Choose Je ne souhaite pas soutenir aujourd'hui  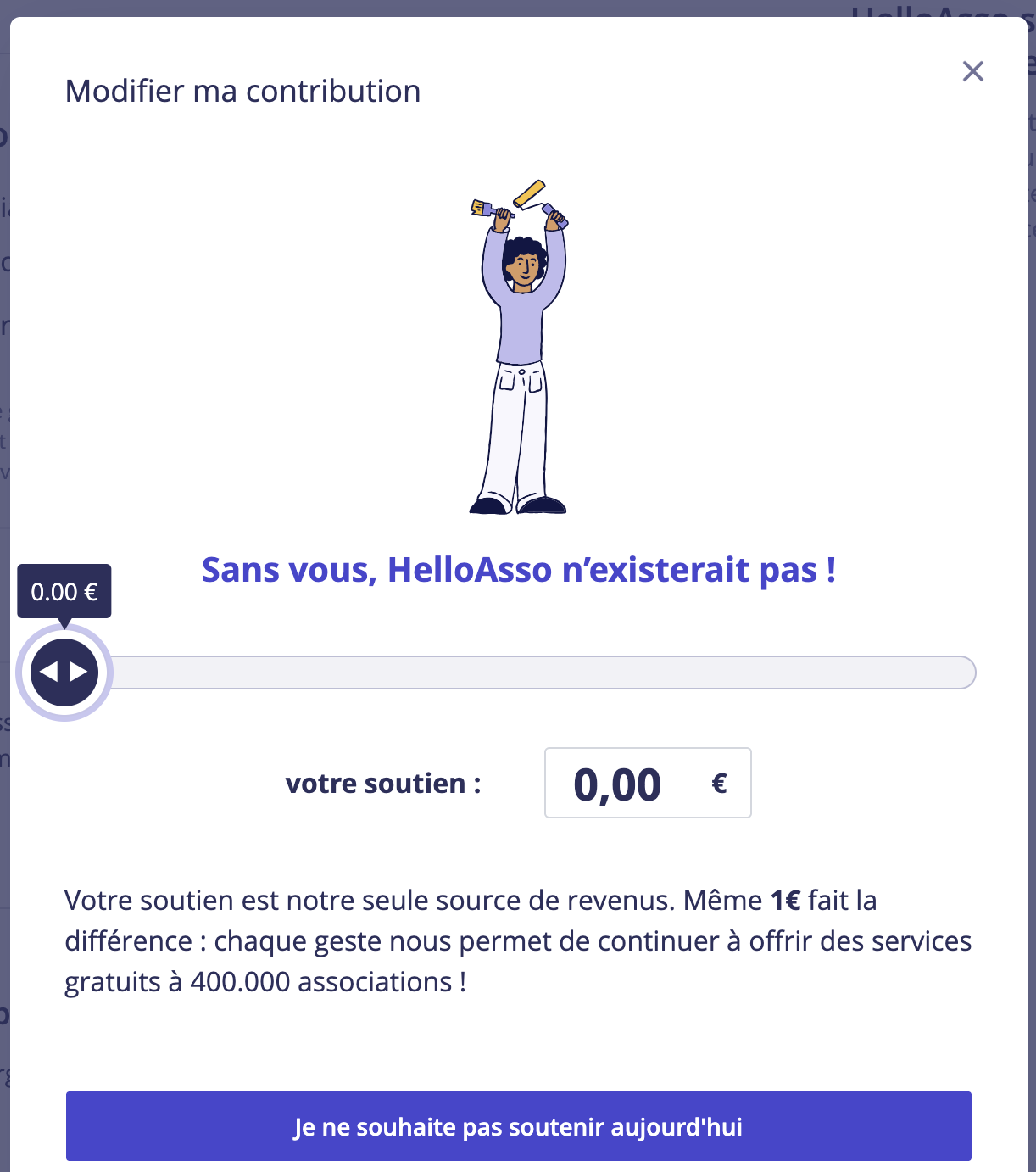(x=518, y=1126)
